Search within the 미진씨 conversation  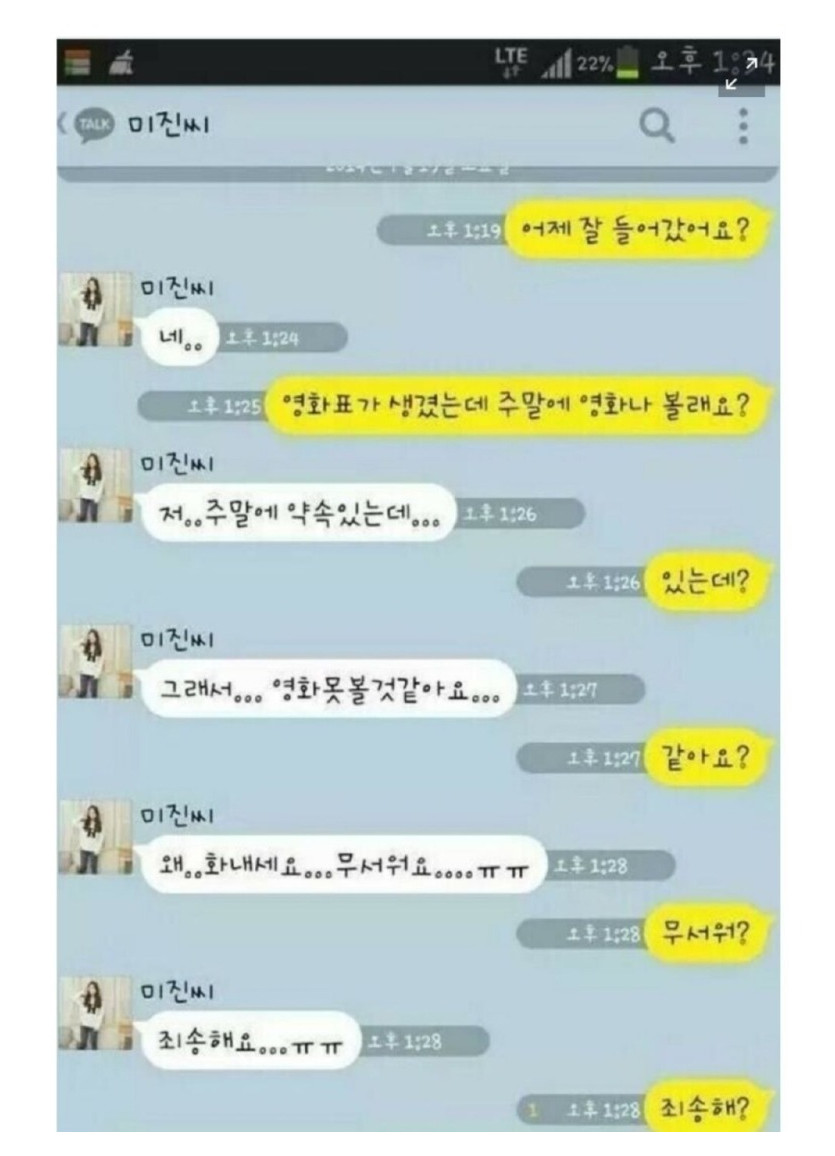point(657,127)
